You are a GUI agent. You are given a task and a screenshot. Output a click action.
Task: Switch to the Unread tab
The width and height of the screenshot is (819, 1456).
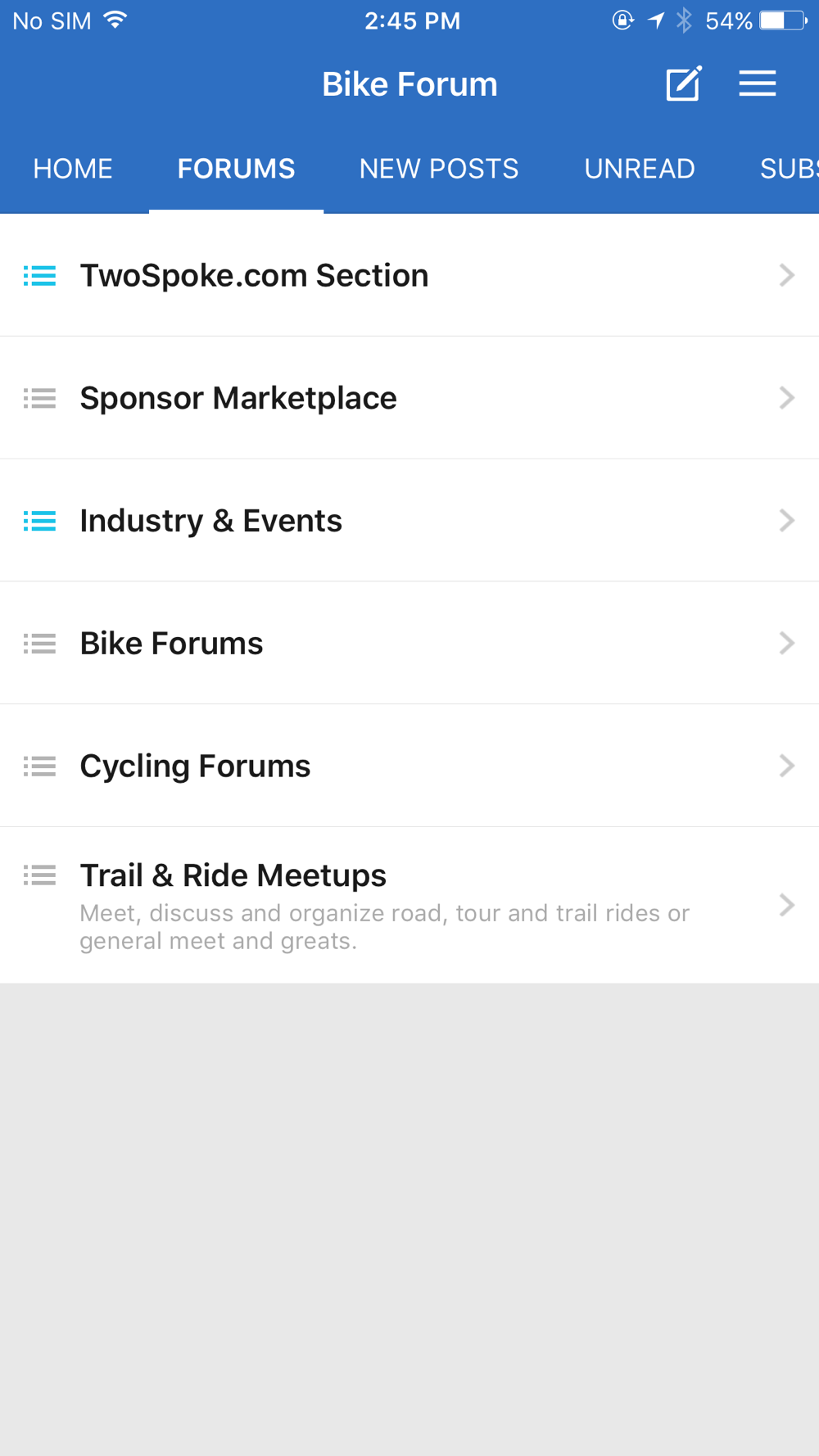640,169
